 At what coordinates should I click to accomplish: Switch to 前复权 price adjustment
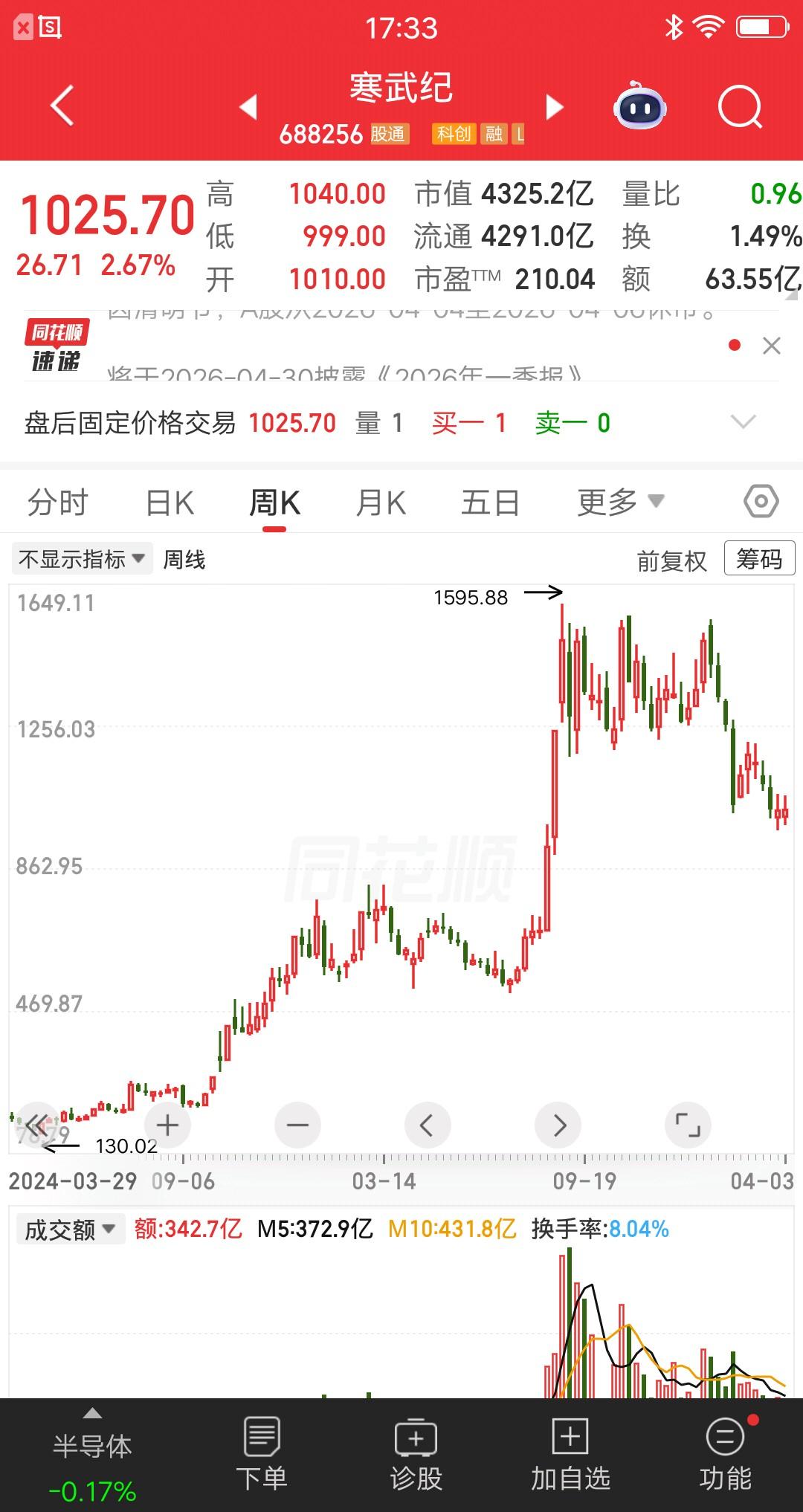click(671, 559)
